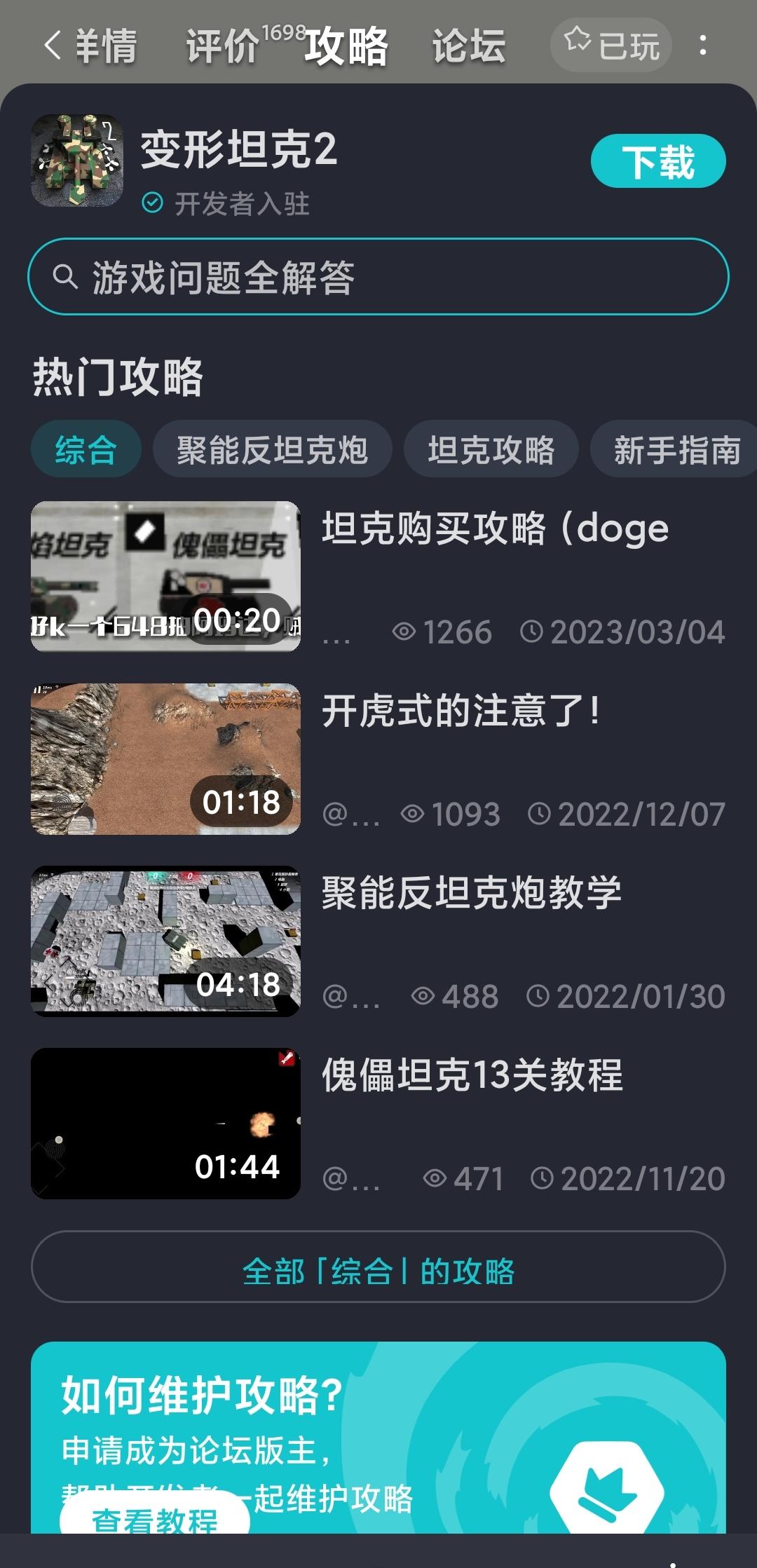
Task: Open the 坦克购买攻略 (doge guide
Action: coord(494,529)
